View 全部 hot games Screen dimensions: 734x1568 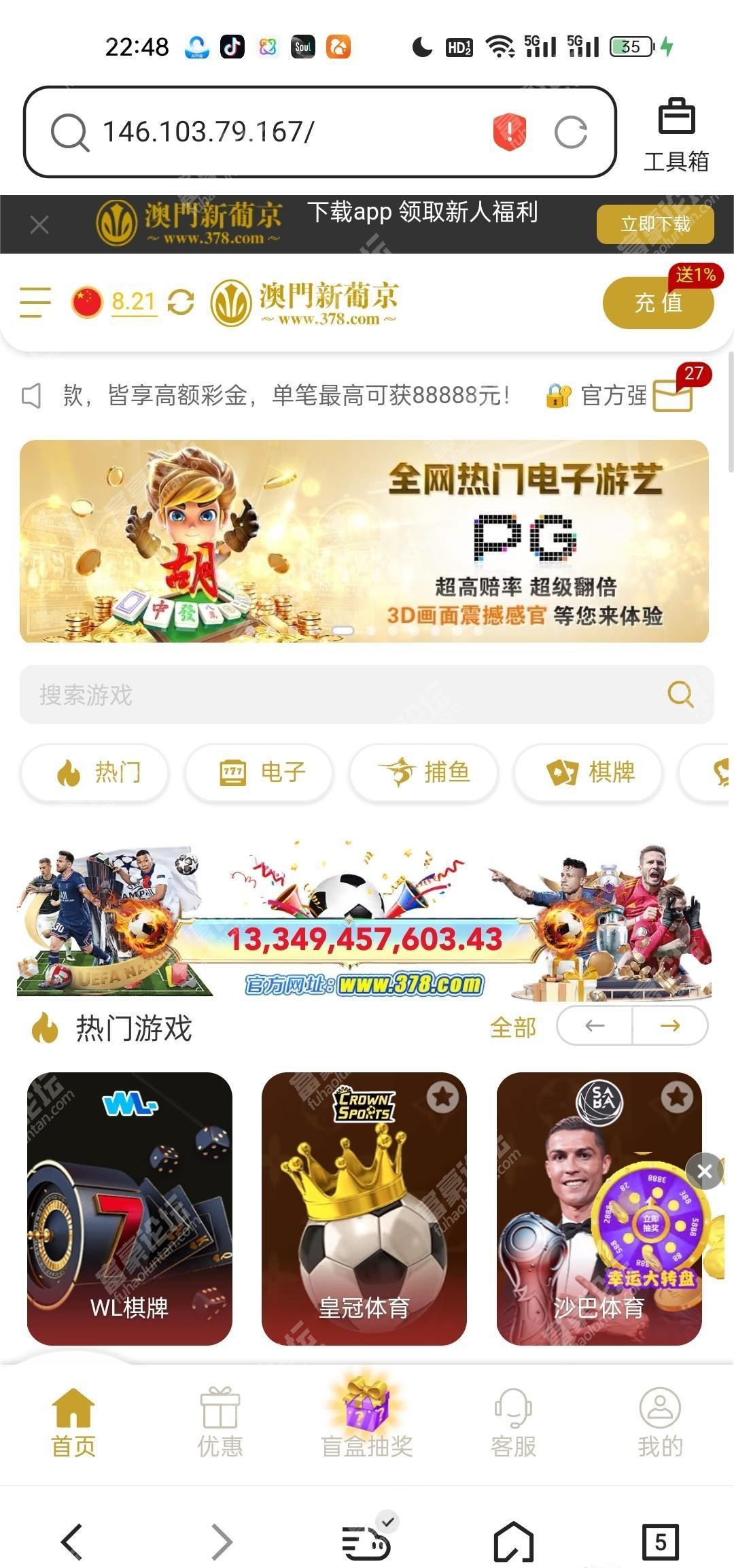pyautogui.click(x=512, y=1027)
